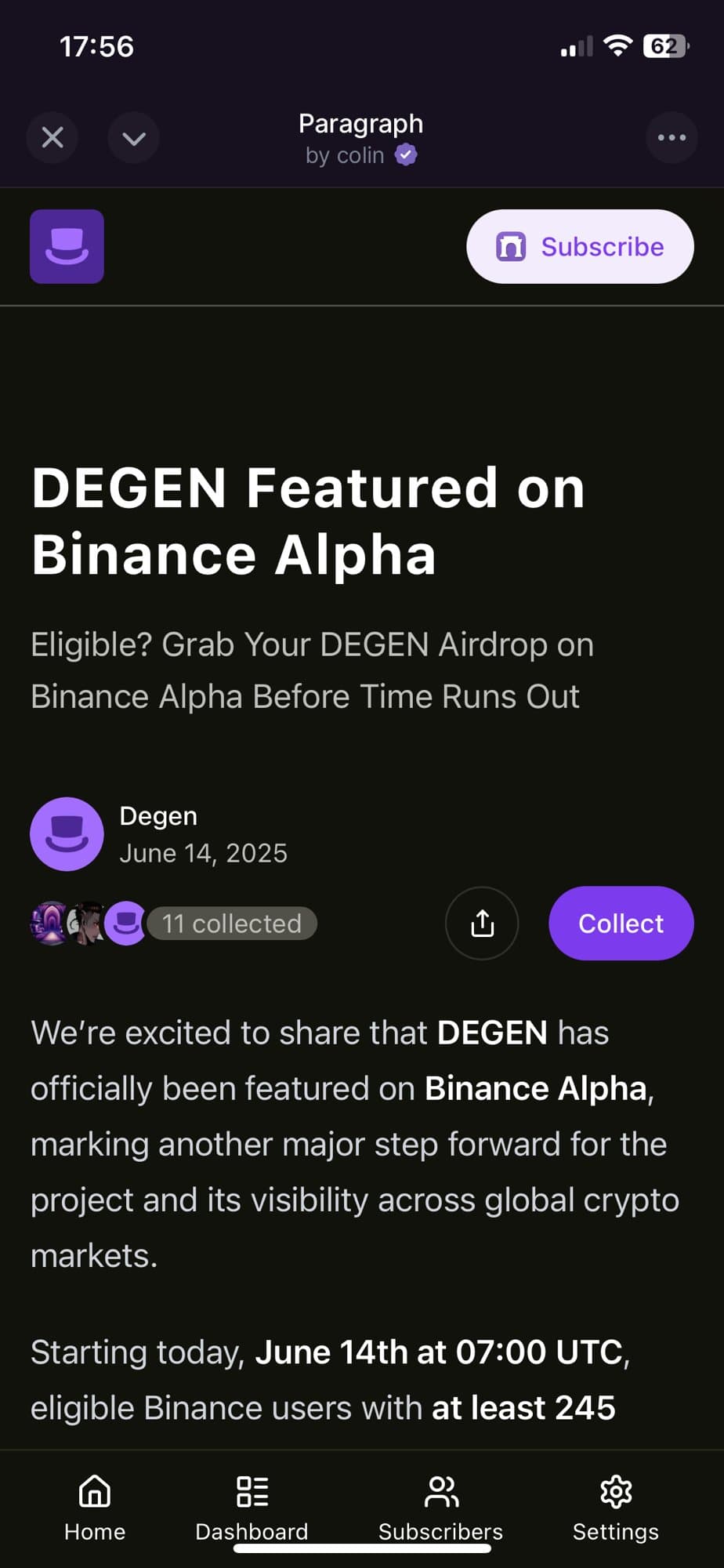Open the Subscribers tab
This screenshot has width=724, height=1568.
440,1507
